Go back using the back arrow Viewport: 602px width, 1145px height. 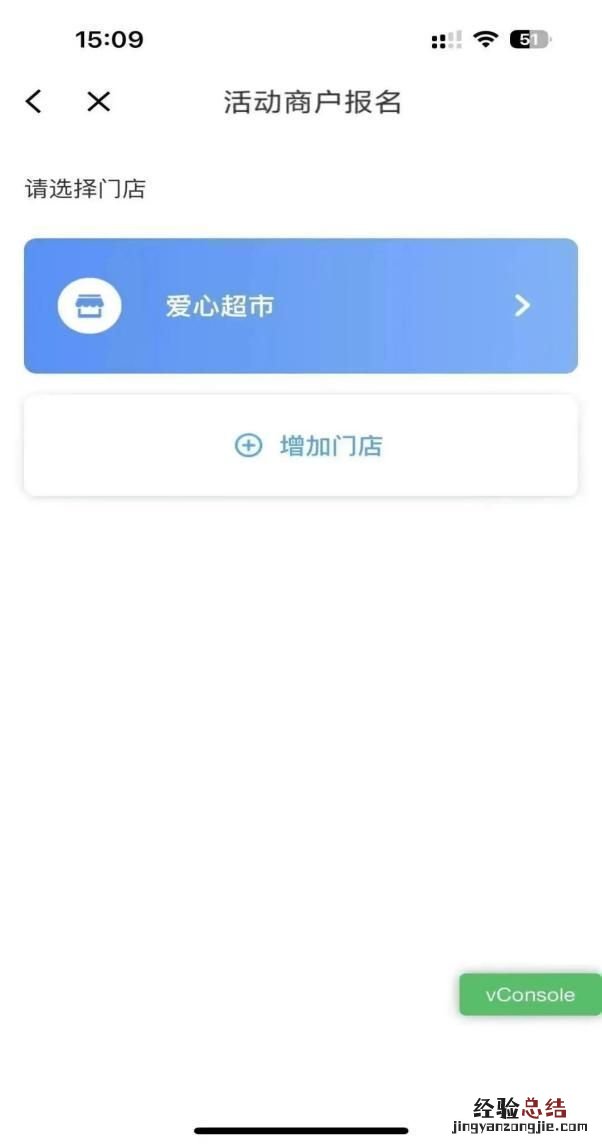tap(34, 101)
